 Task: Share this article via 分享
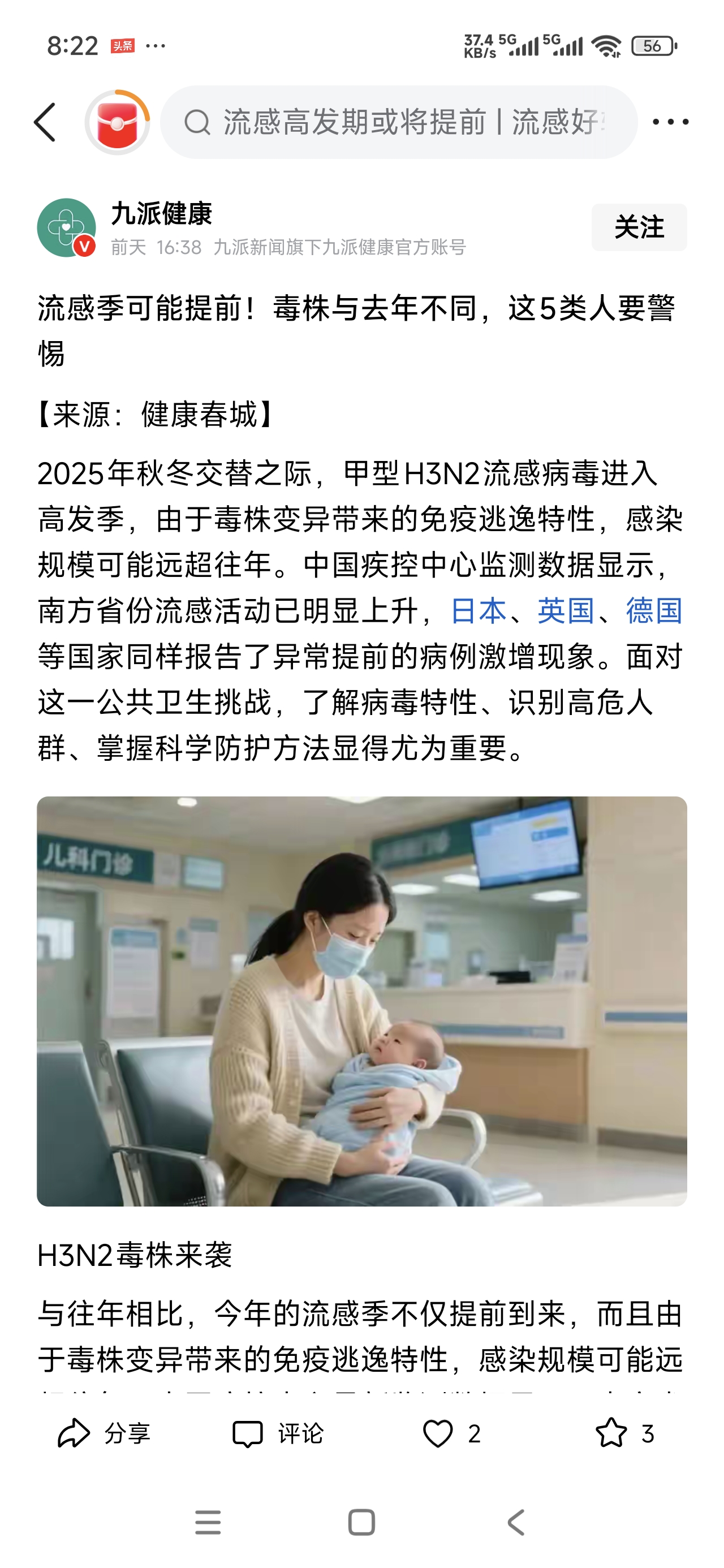pos(104,1433)
